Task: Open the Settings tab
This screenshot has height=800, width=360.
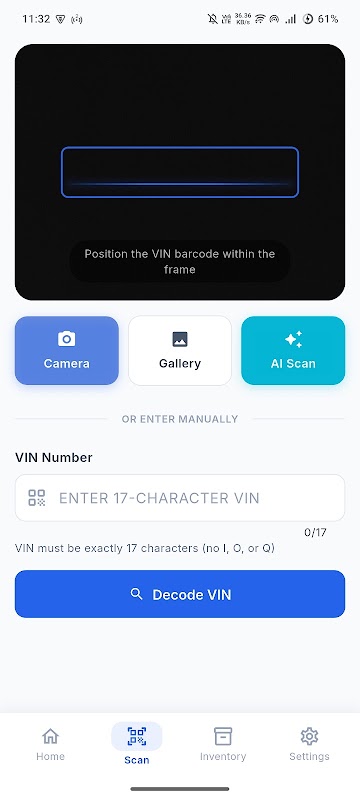Action: pos(309,745)
